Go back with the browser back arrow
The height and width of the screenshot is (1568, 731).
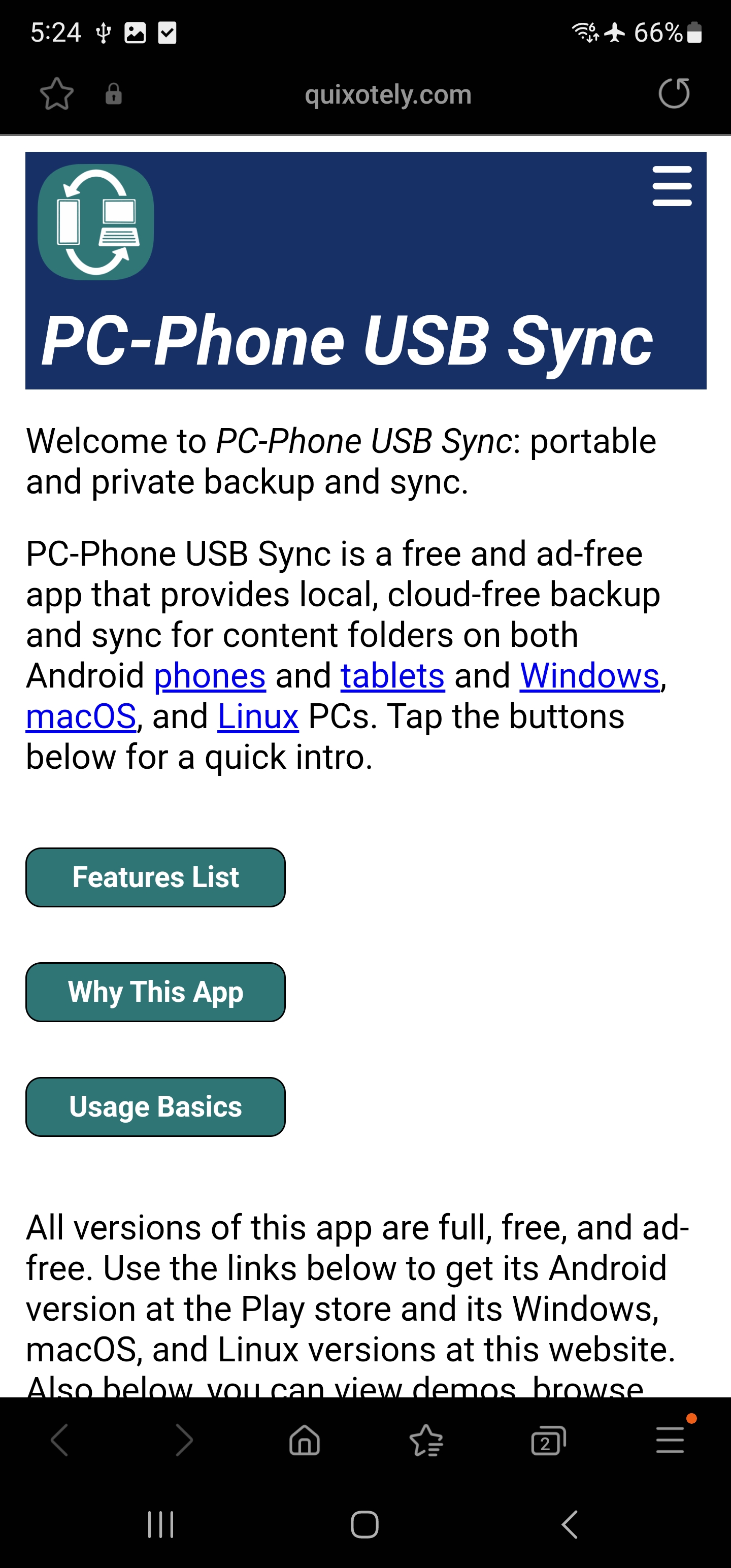(x=60, y=1441)
